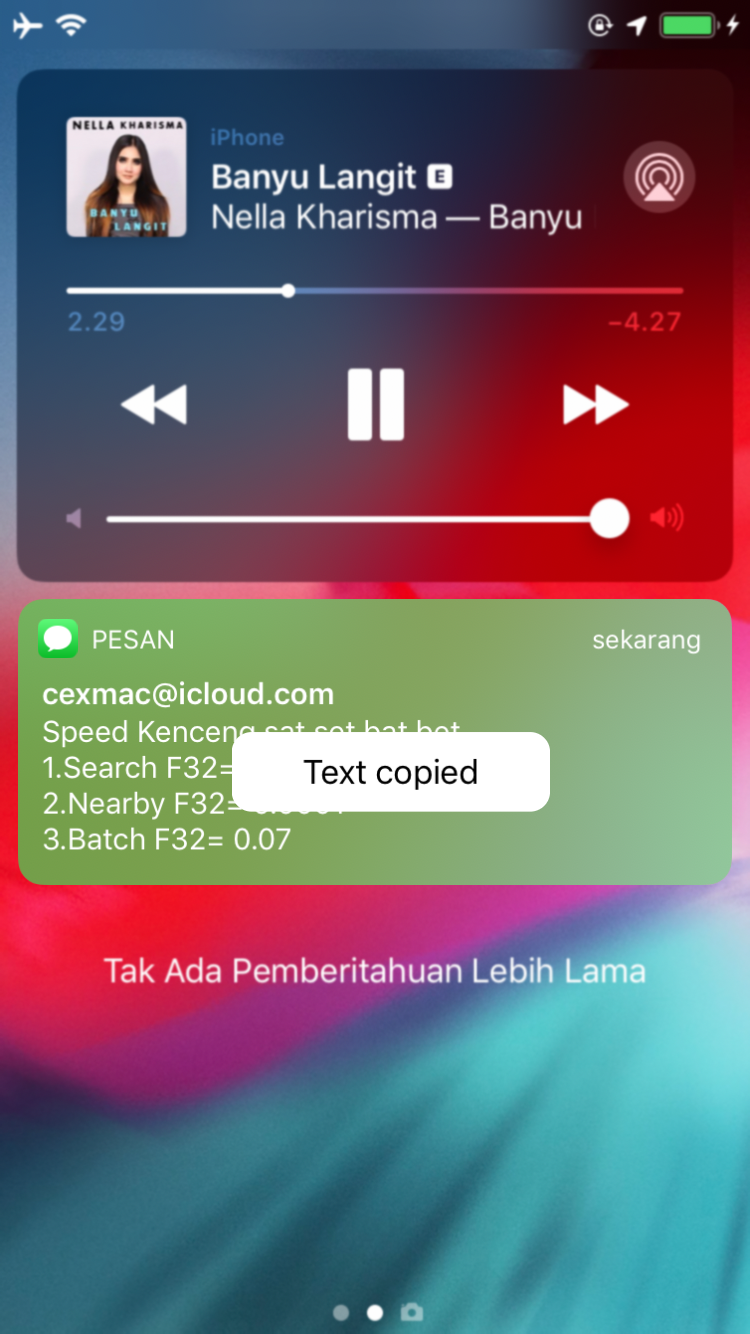This screenshot has width=750, height=1334.
Task: Tap the song progress bar
Action: click(375, 291)
